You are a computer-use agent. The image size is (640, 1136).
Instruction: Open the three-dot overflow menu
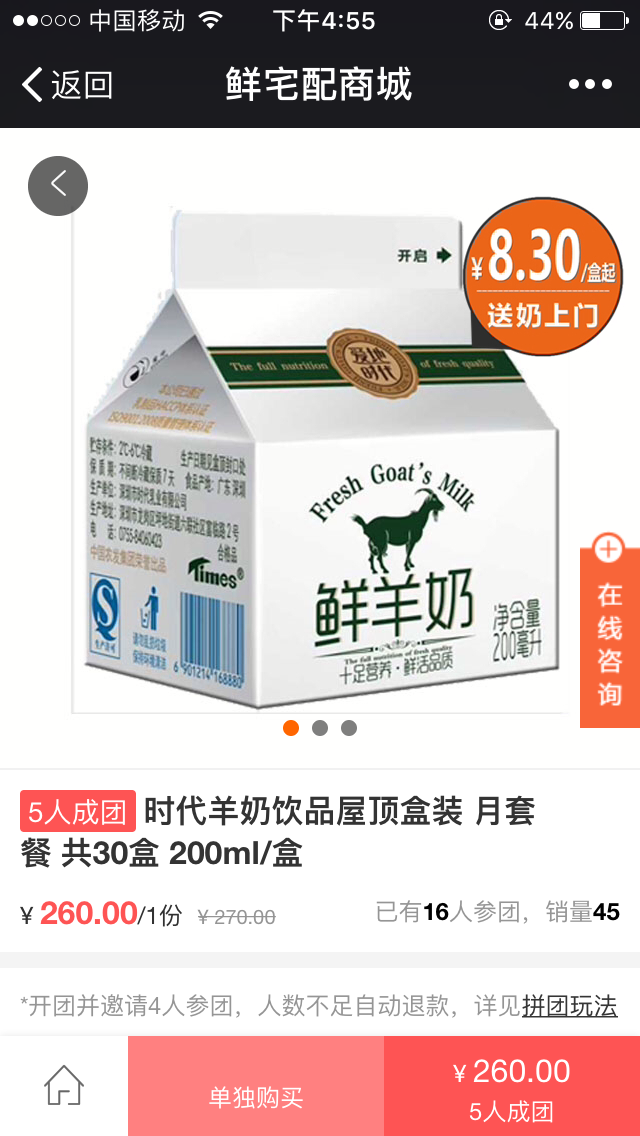590,85
